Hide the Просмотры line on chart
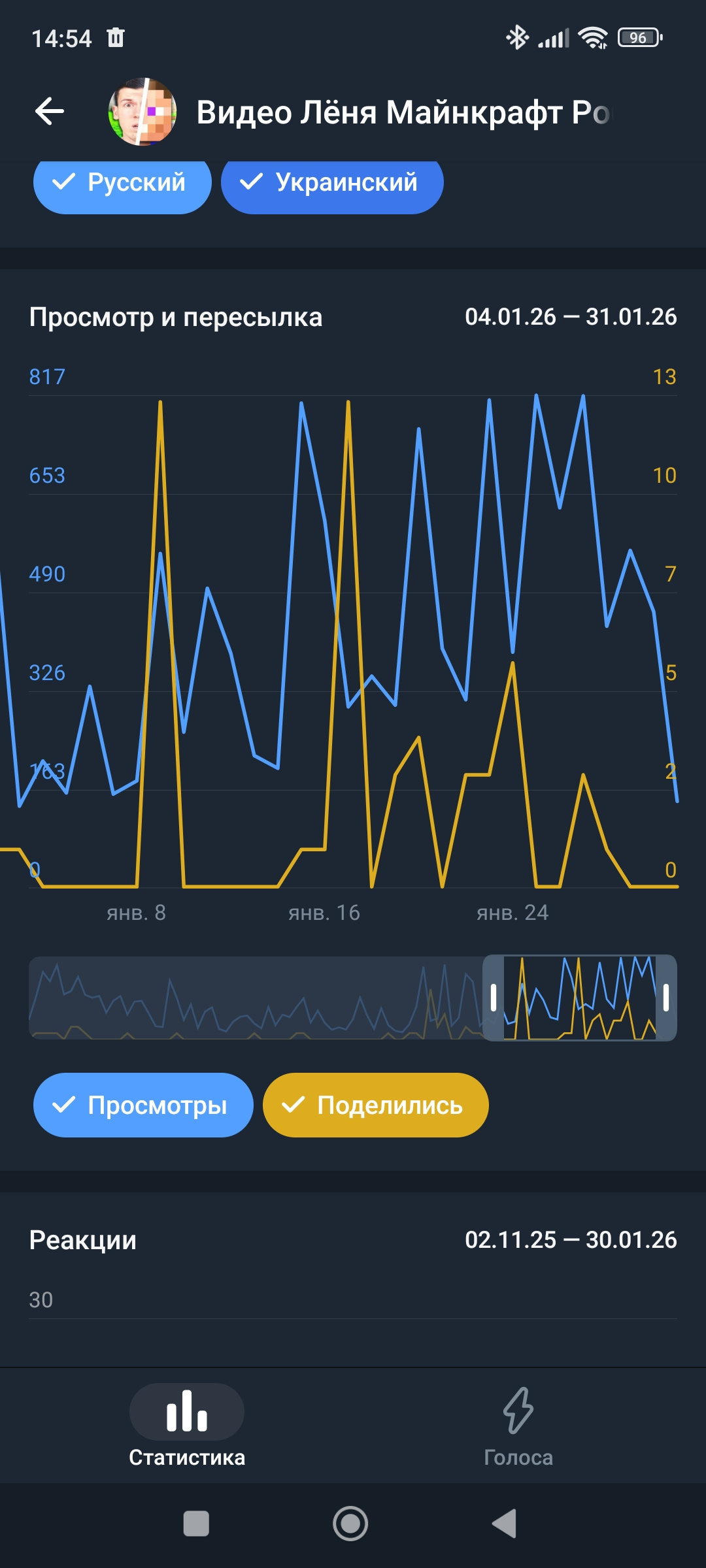The height and width of the screenshot is (1568, 706). pos(143,1105)
